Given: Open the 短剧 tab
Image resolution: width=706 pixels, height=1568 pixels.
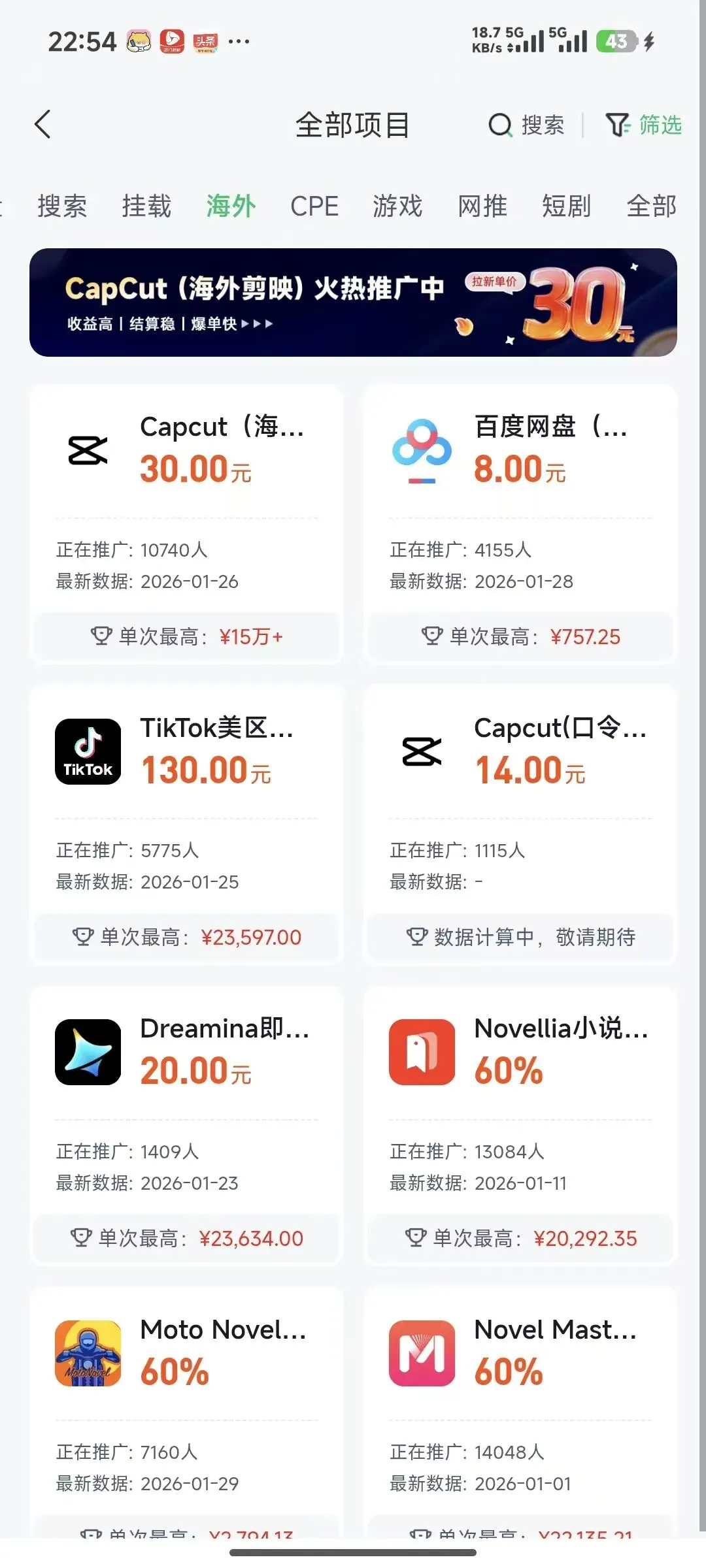Looking at the screenshot, I should click(567, 206).
